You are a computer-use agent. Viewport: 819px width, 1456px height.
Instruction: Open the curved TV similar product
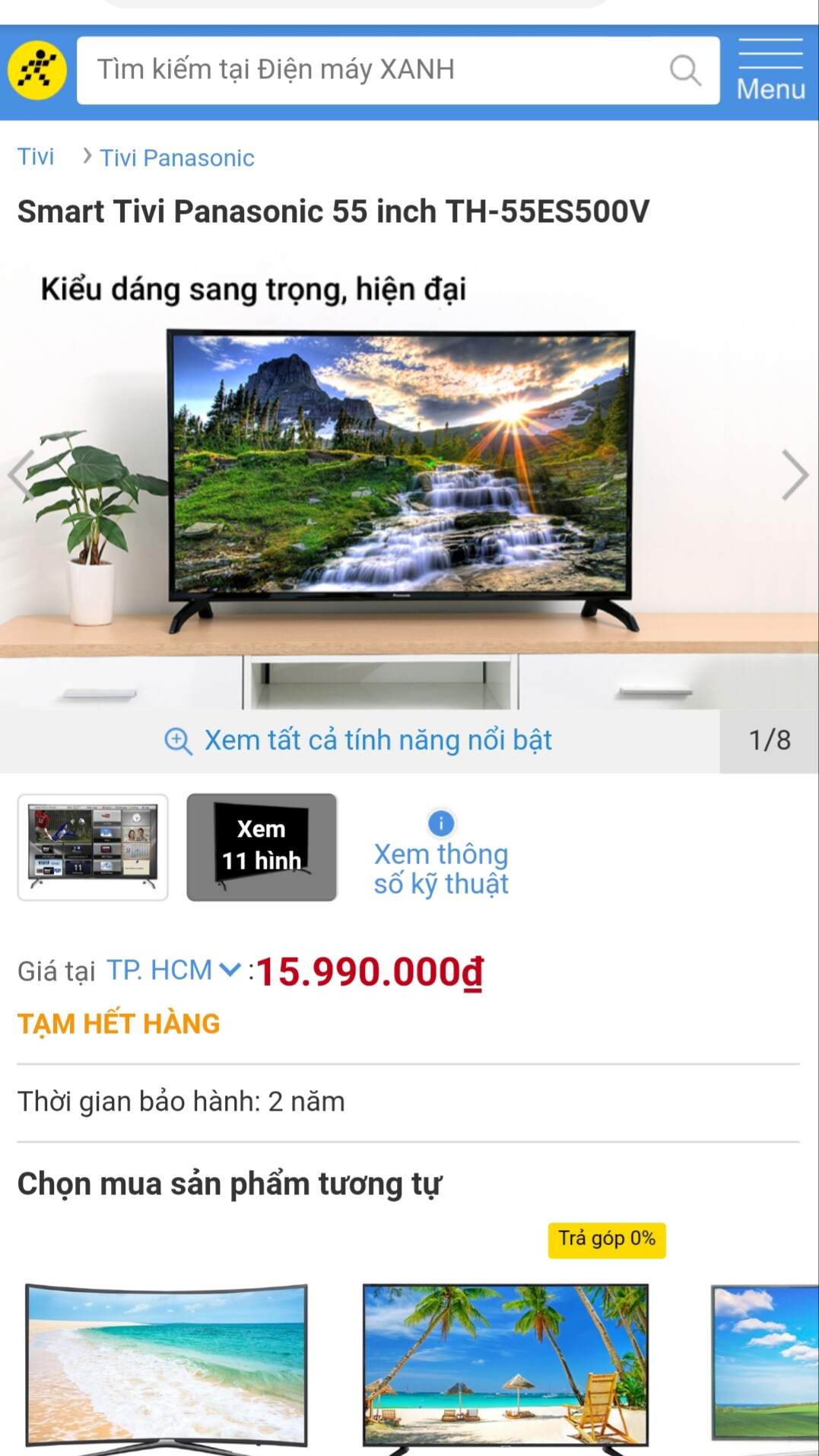[x=167, y=1365]
